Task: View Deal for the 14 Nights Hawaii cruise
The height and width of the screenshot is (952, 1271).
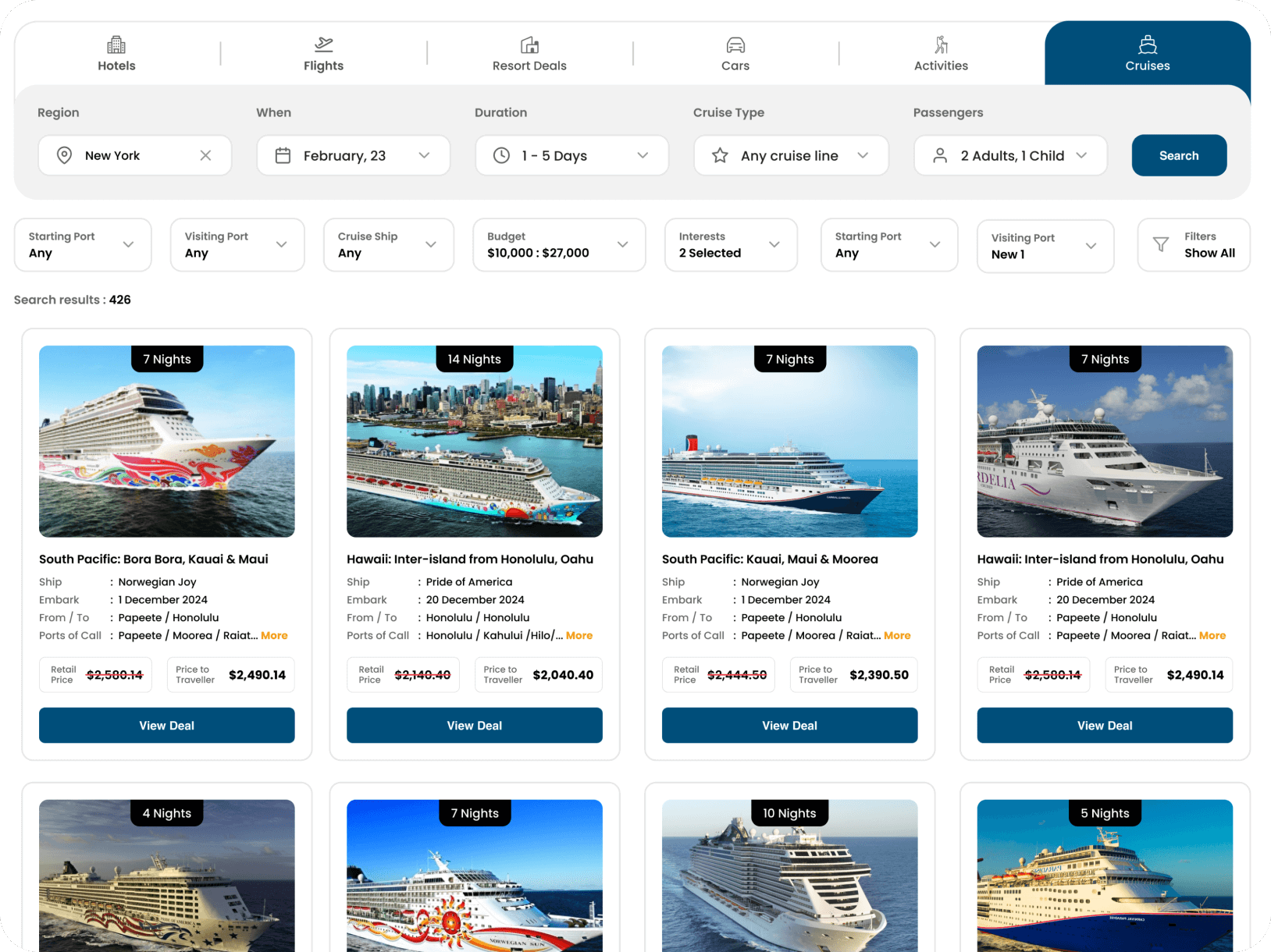Action: click(474, 725)
